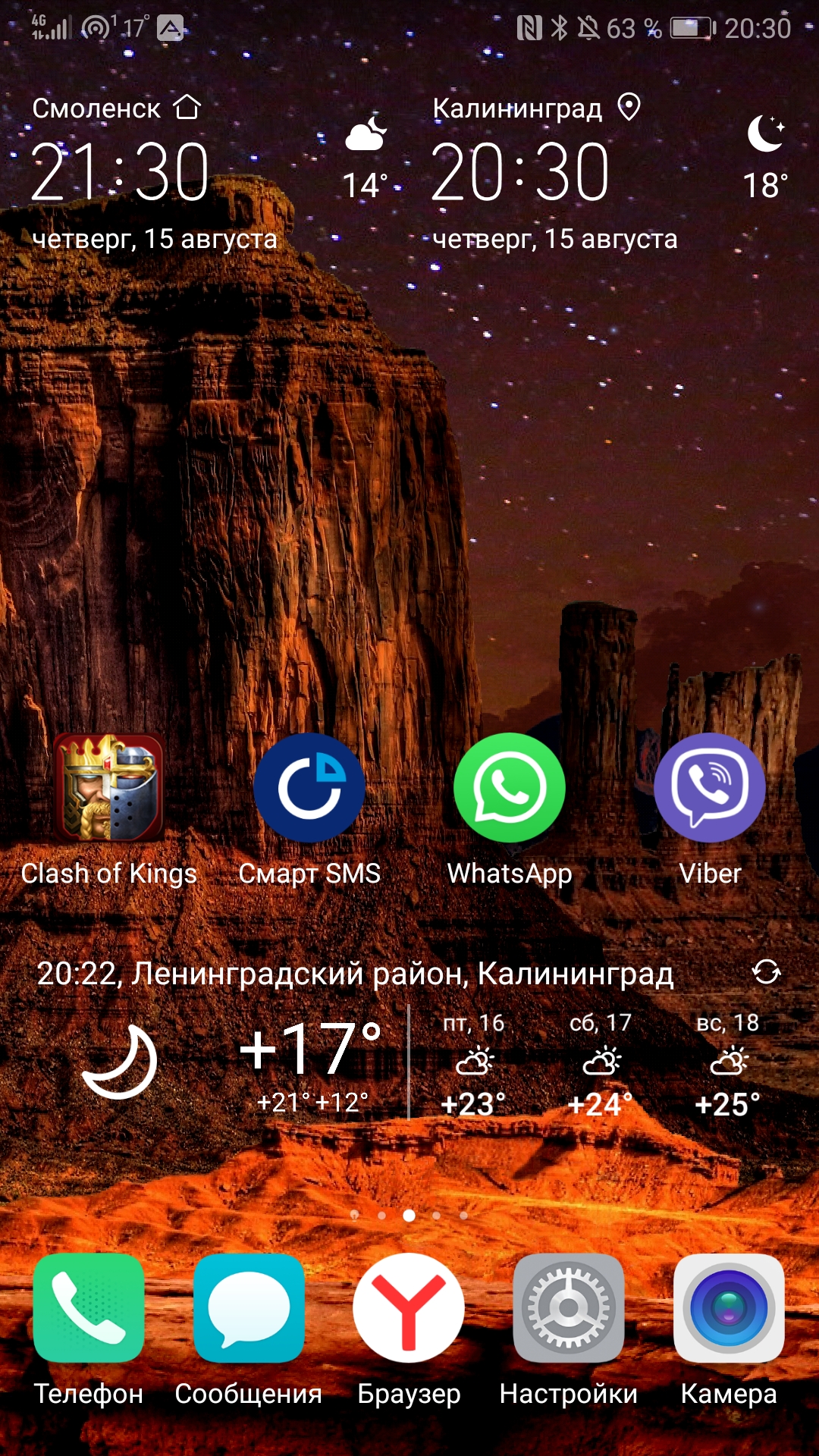Tap the Смоленск 21:30 clock

pyautogui.click(x=120, y=173)
